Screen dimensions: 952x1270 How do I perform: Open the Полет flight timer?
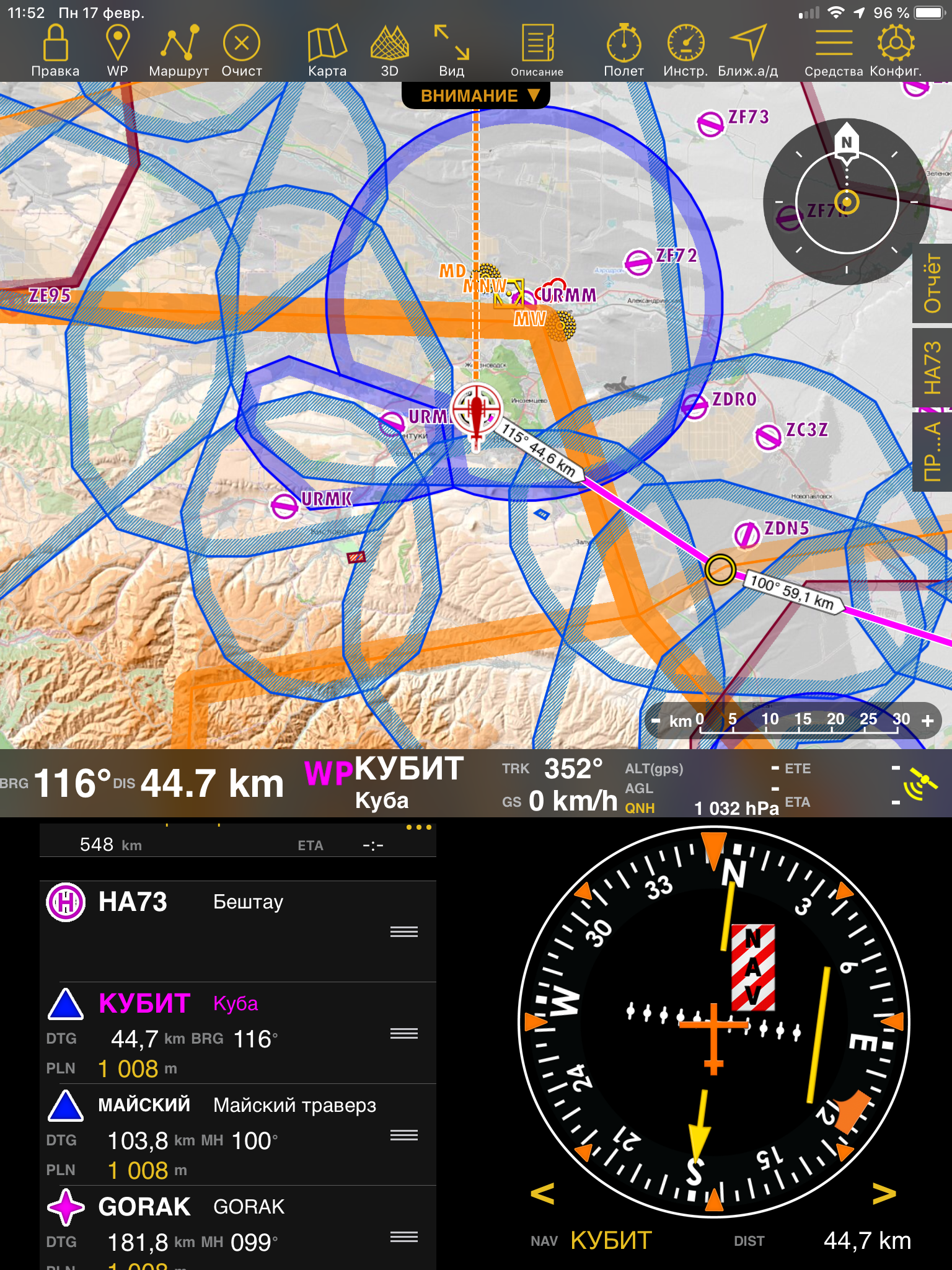(624, 50)
